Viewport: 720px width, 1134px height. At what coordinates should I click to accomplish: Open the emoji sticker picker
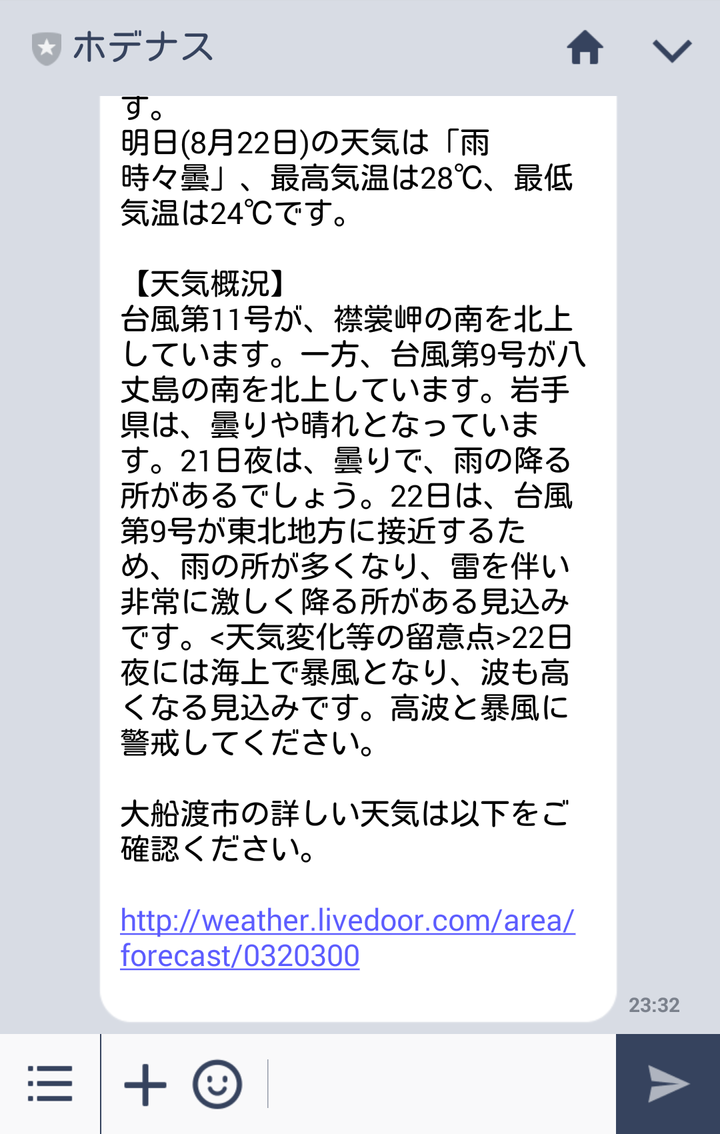(217, 1084)
